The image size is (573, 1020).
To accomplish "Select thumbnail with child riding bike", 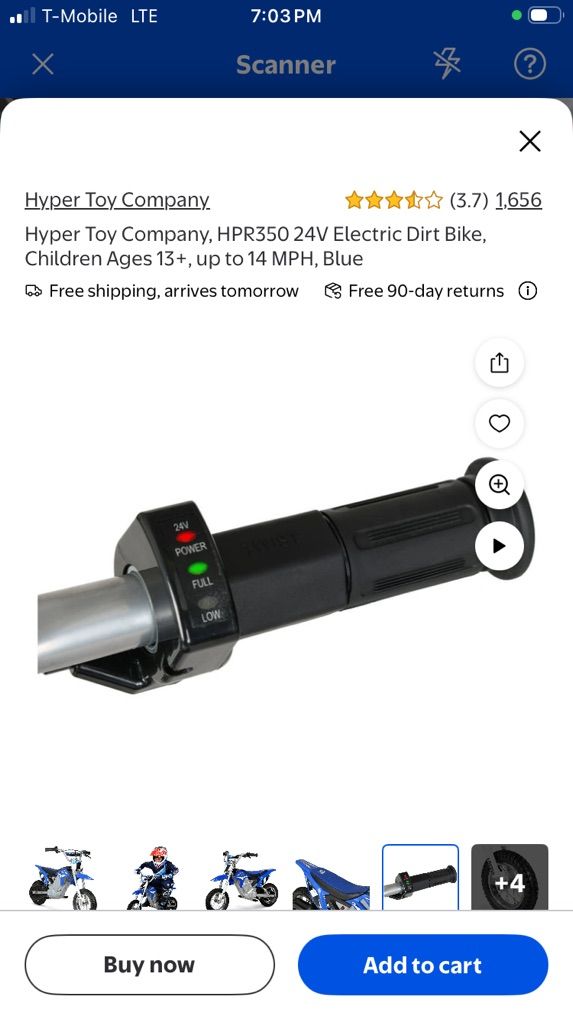I will (x=153, y=877).
